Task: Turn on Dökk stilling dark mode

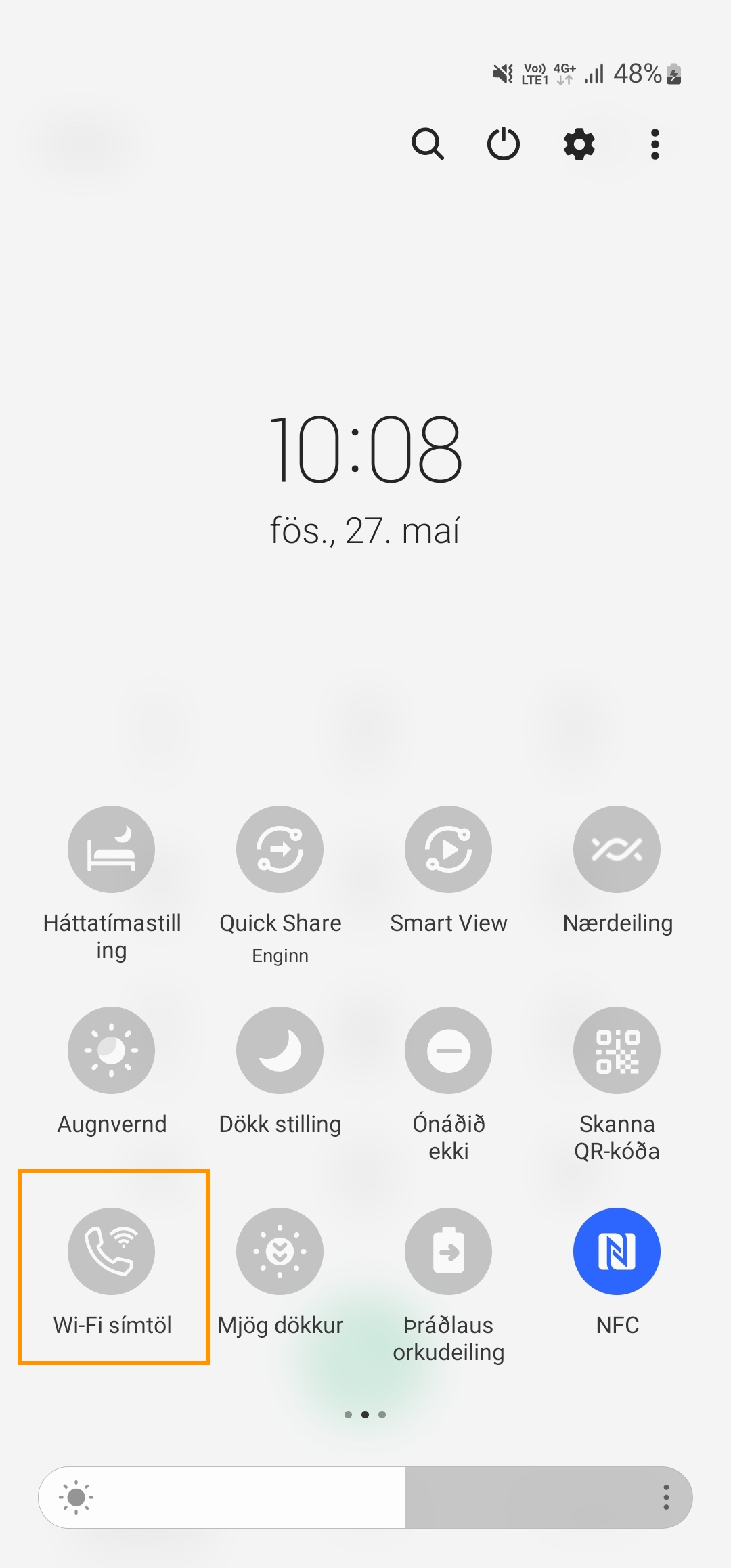Action: [x=280, y=1051]
